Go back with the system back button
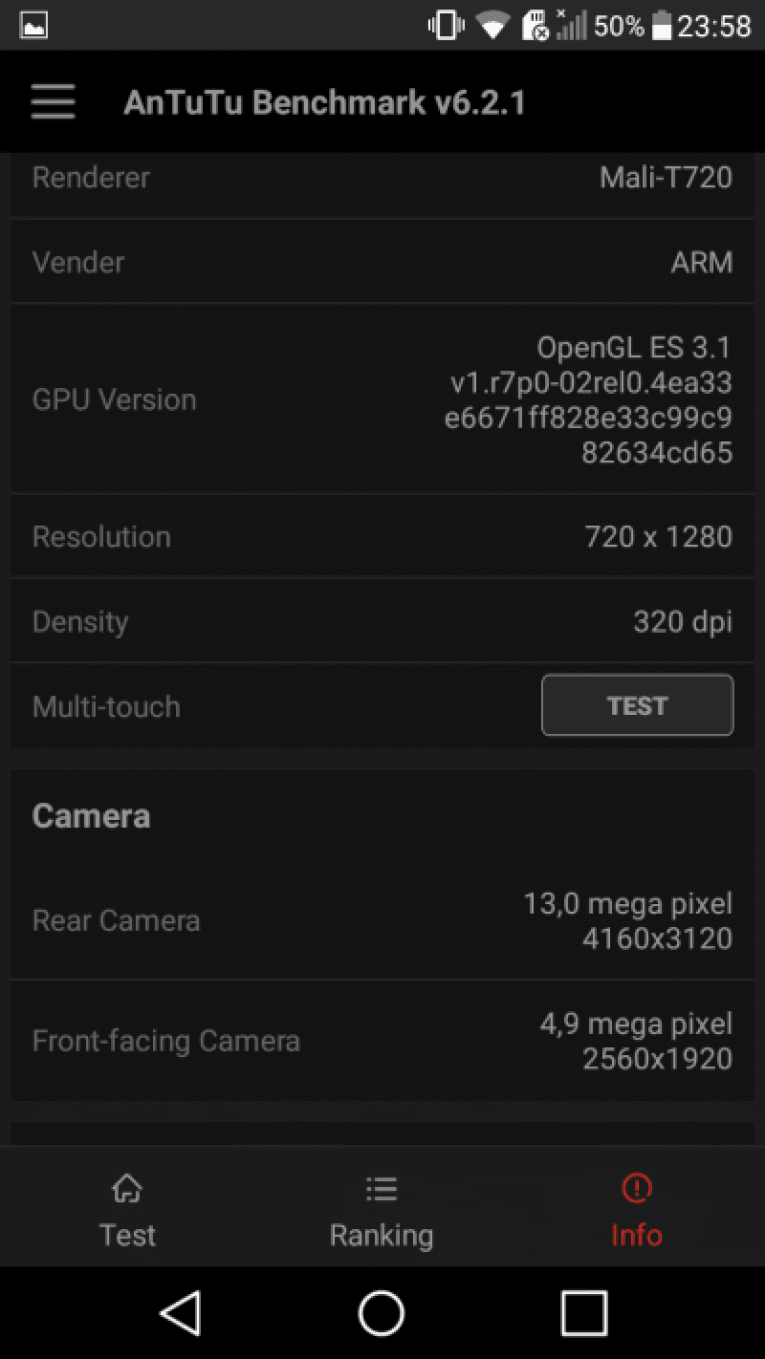Screen dimensions: 765x1359 click(181, 1313)
